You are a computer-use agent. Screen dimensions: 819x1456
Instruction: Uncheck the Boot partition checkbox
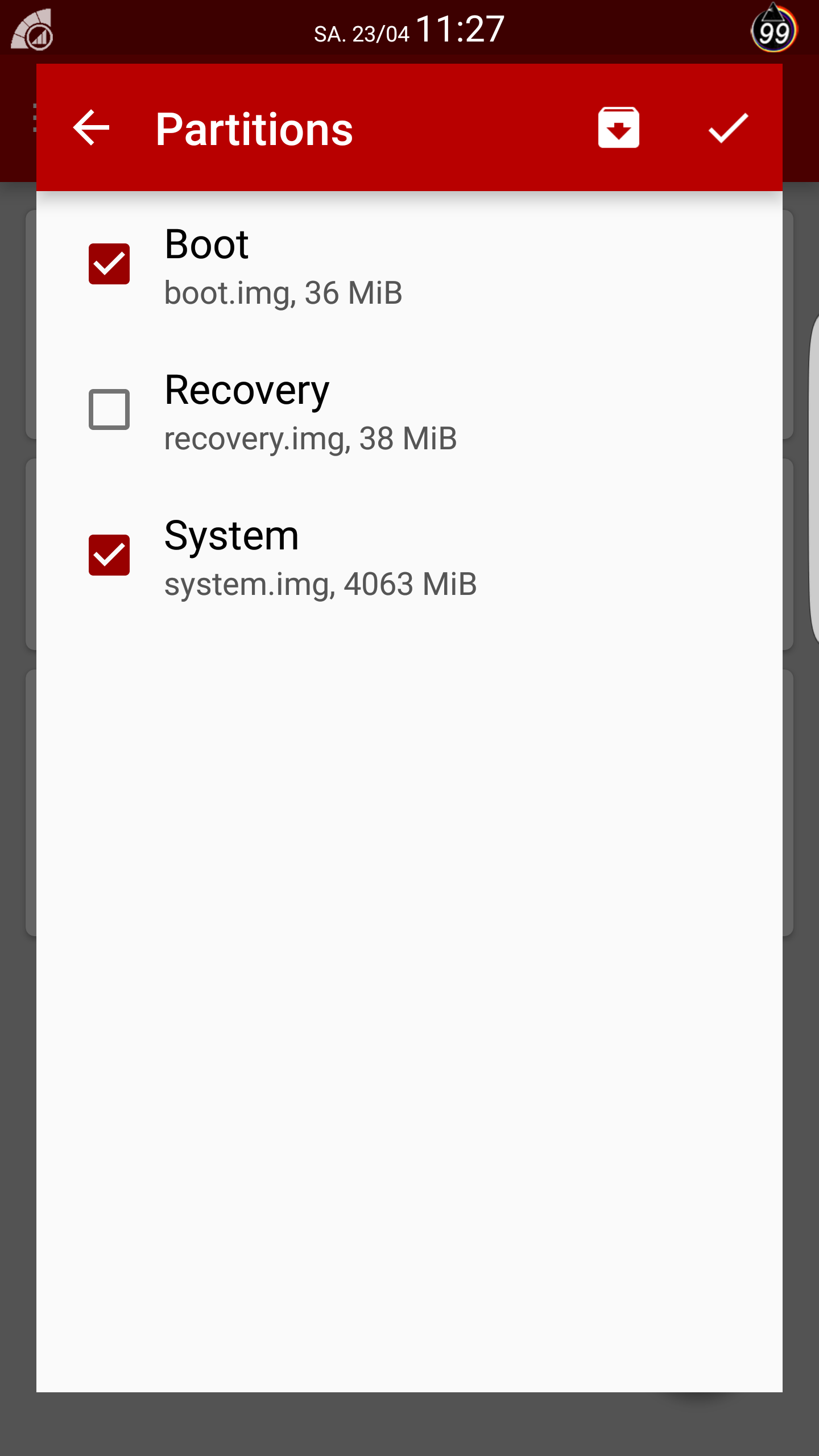(x=109, y=264)
